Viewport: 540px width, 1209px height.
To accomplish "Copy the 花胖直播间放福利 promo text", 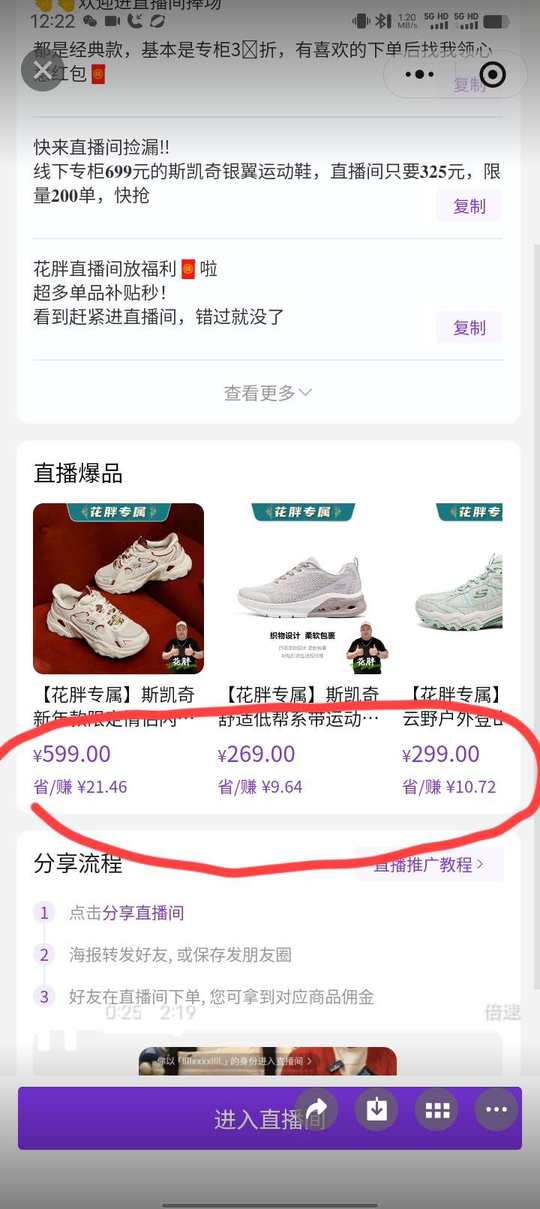I will [x=469, y=327].
